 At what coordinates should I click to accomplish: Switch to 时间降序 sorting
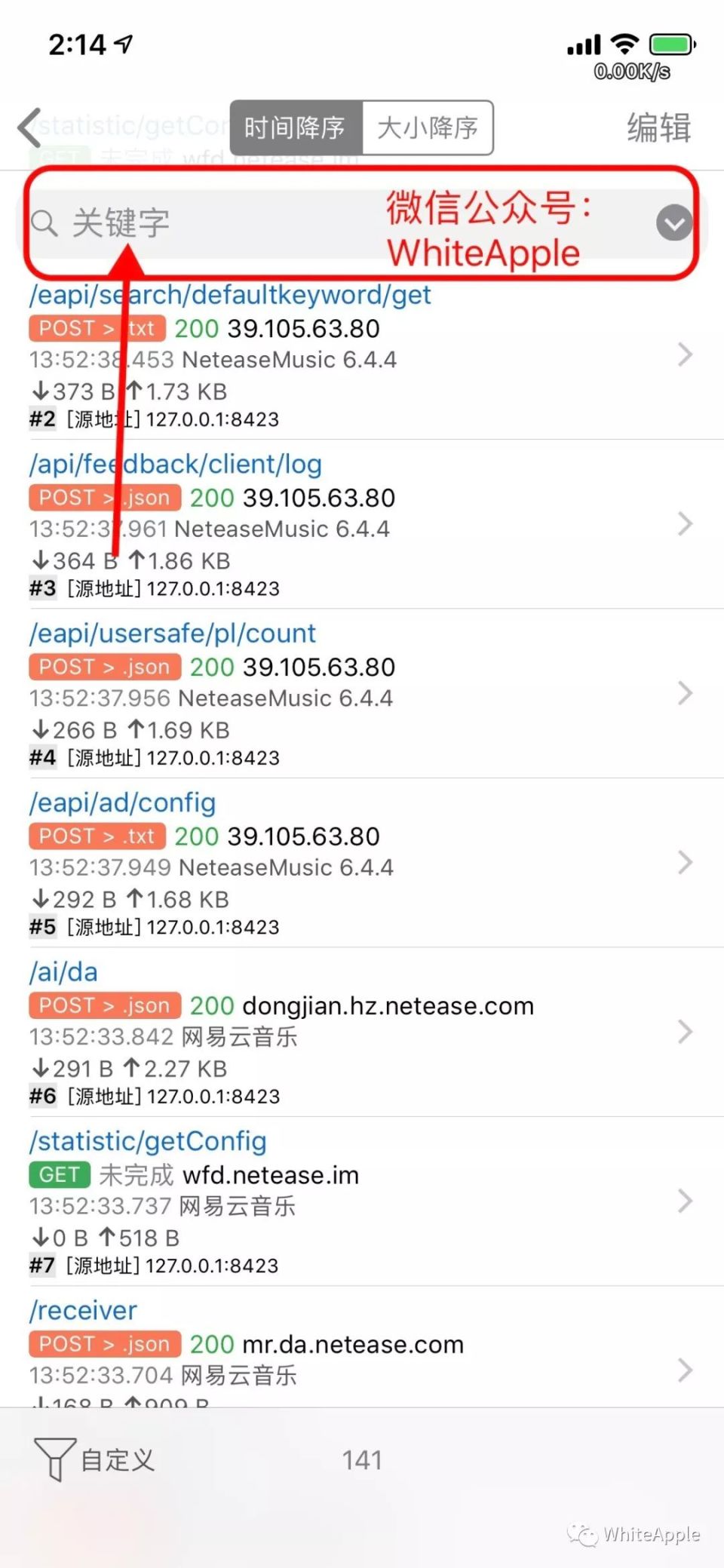[x=296, y=127]
